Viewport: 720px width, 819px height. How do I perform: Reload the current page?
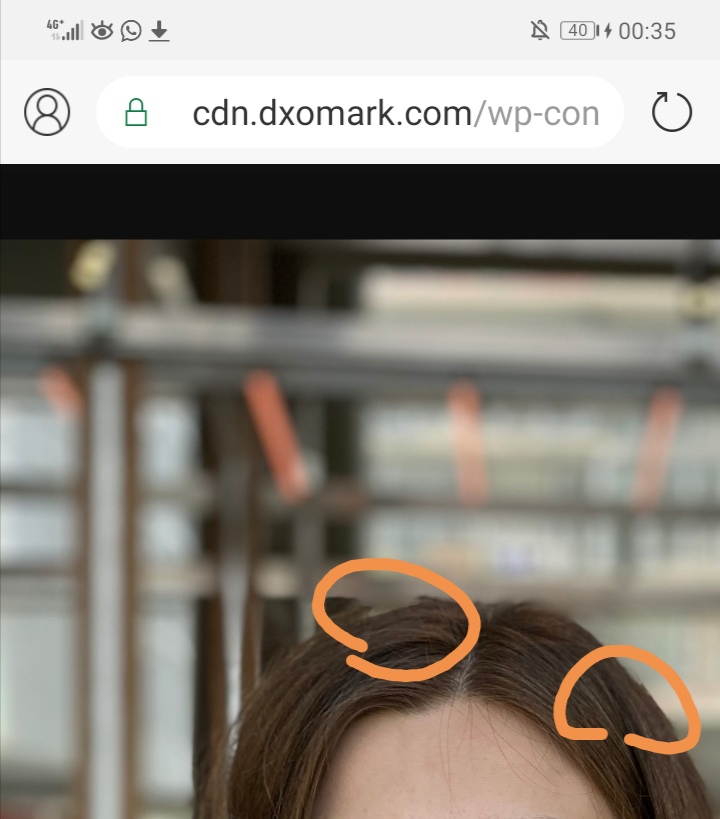[671, 112]
